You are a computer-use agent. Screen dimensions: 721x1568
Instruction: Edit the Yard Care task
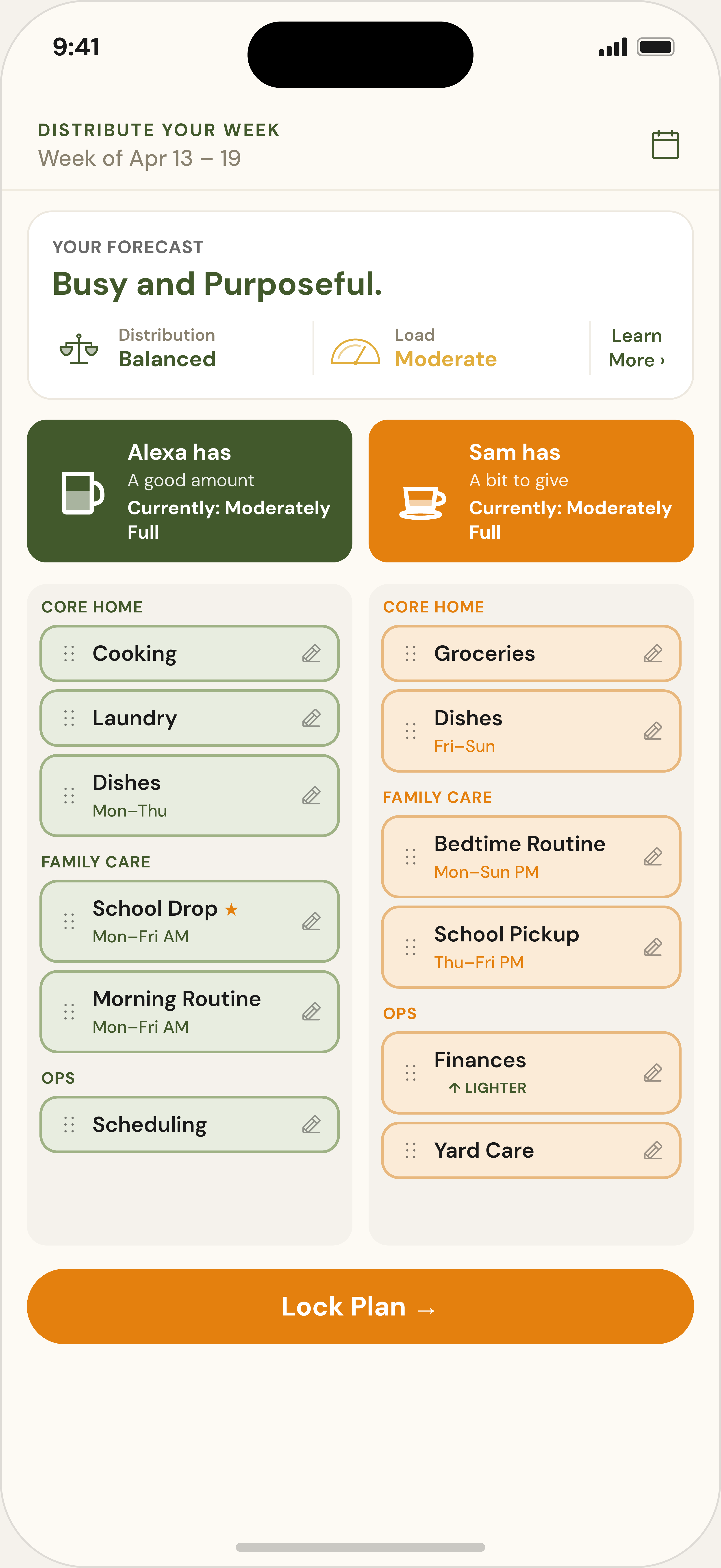click(x=653, y=1150)
